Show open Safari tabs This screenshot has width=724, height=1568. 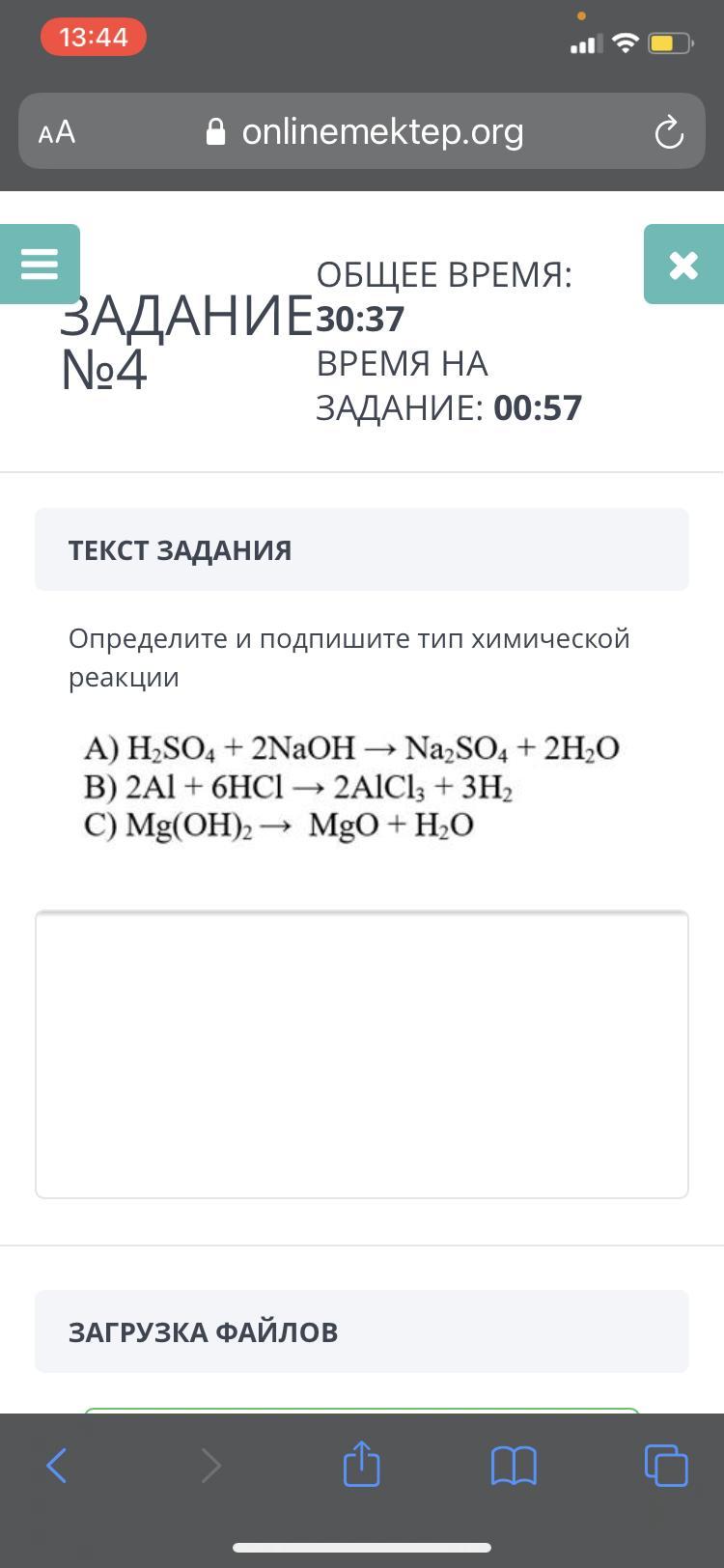[x=666, y=1465]
